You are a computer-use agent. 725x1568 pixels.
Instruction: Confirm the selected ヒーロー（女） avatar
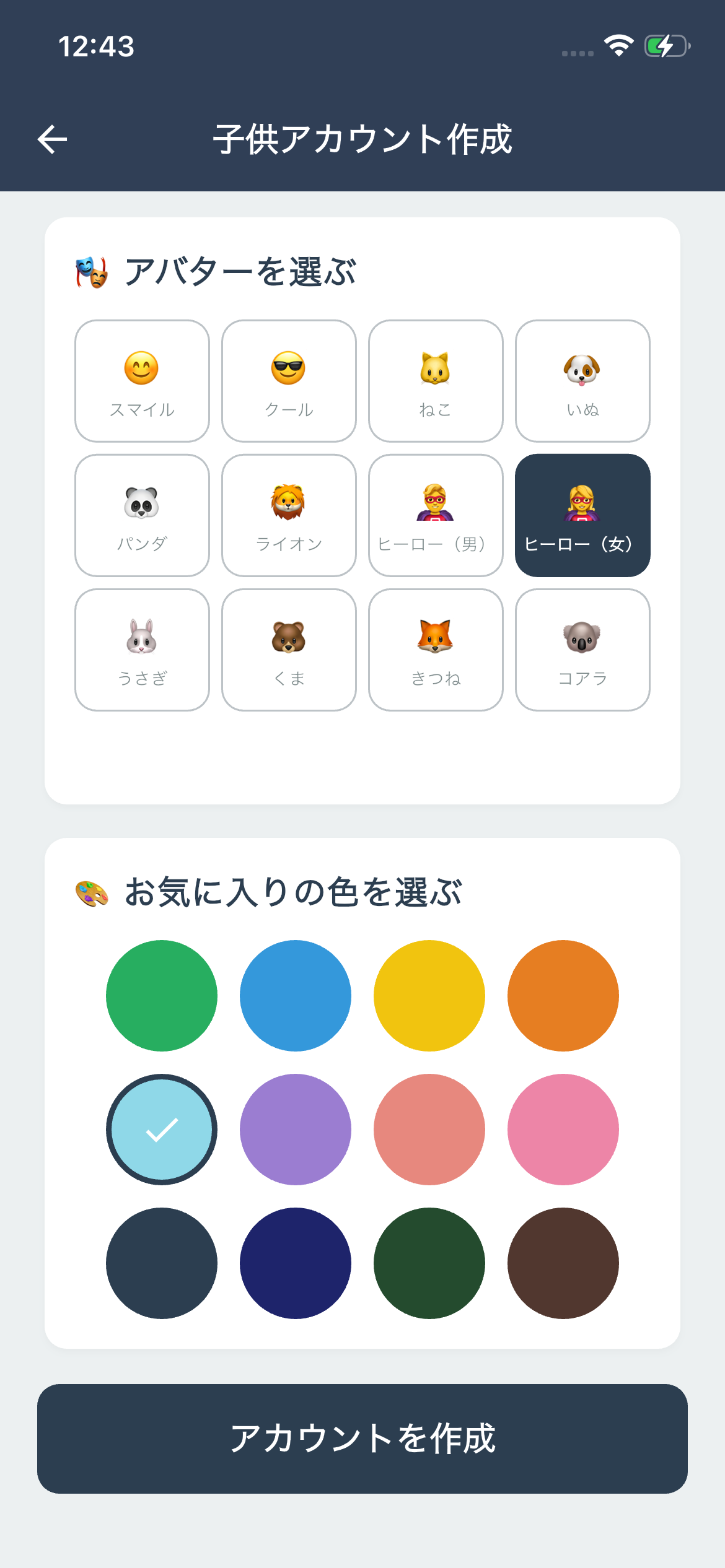click(582, 514)
